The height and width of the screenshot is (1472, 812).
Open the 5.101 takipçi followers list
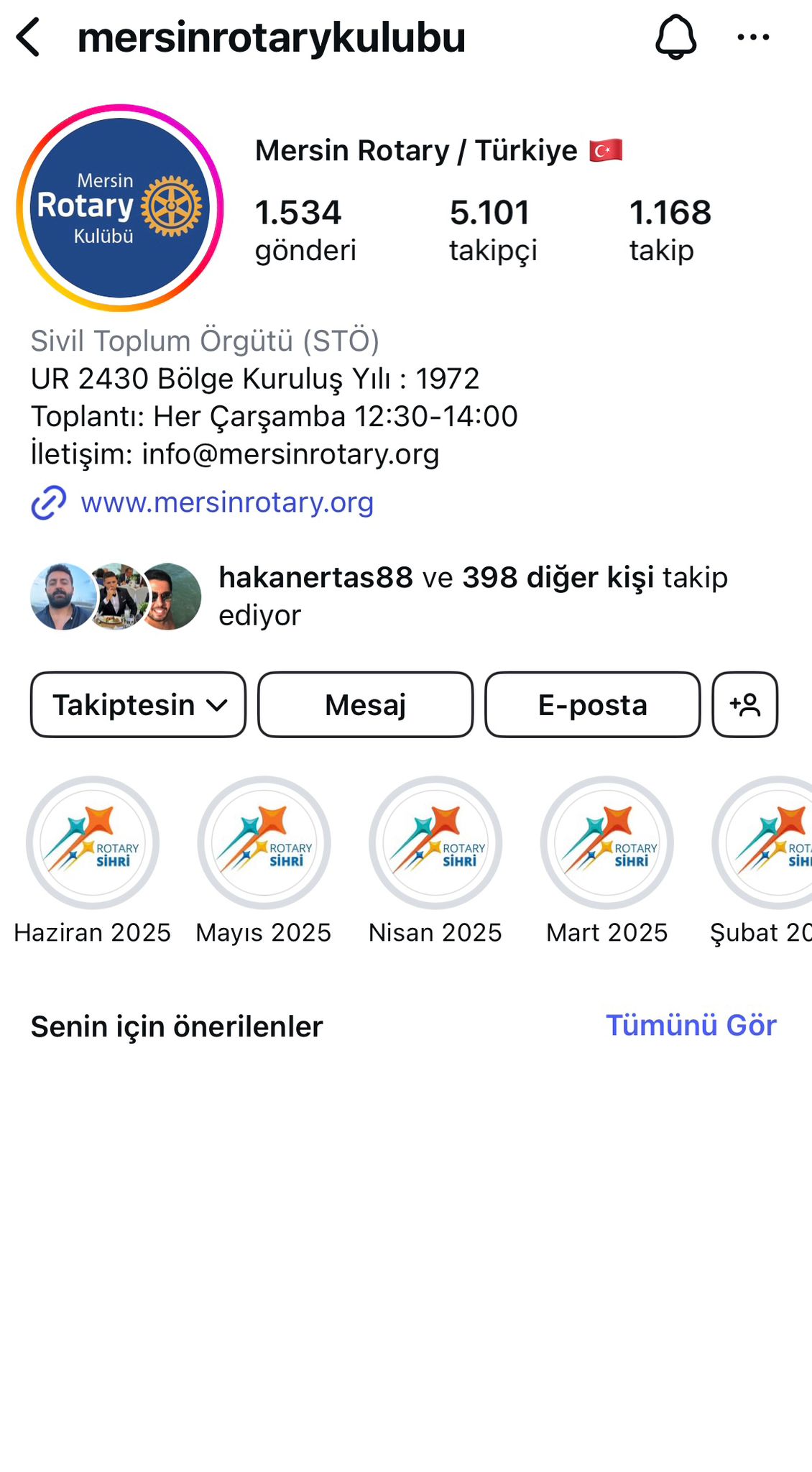point(493,231)
